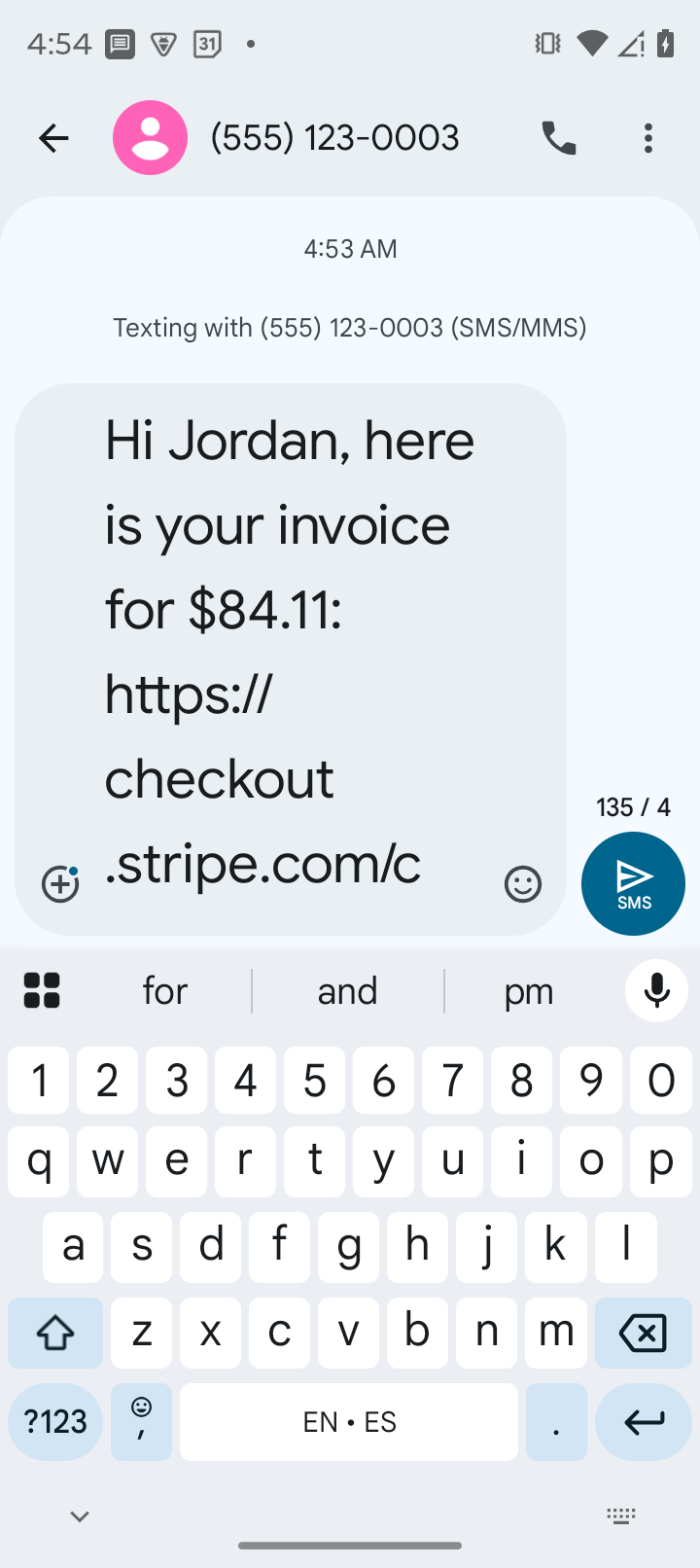Screen dimensions: 700x1568
Task: Hide the keyboard with the down chevron
Action: click(80, 1516)
